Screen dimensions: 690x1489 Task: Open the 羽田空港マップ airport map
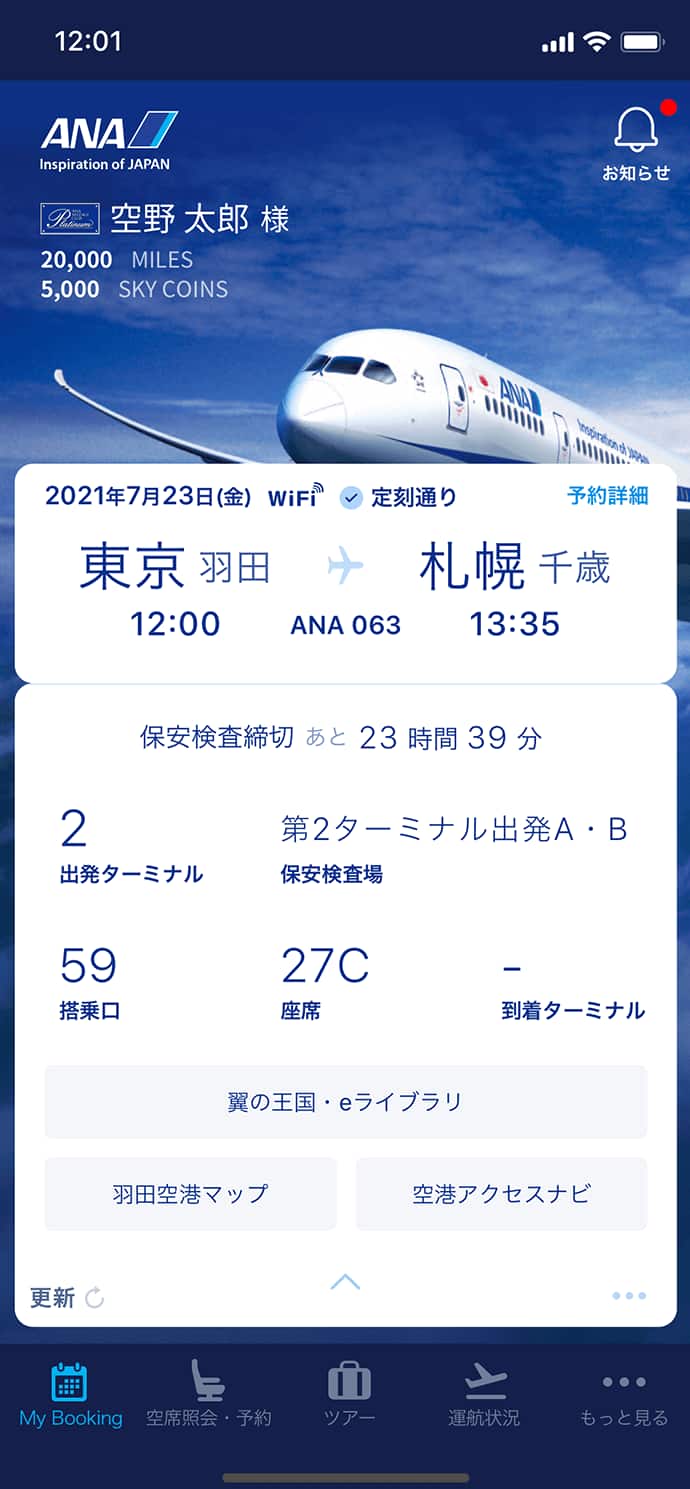click(190, 1194)
